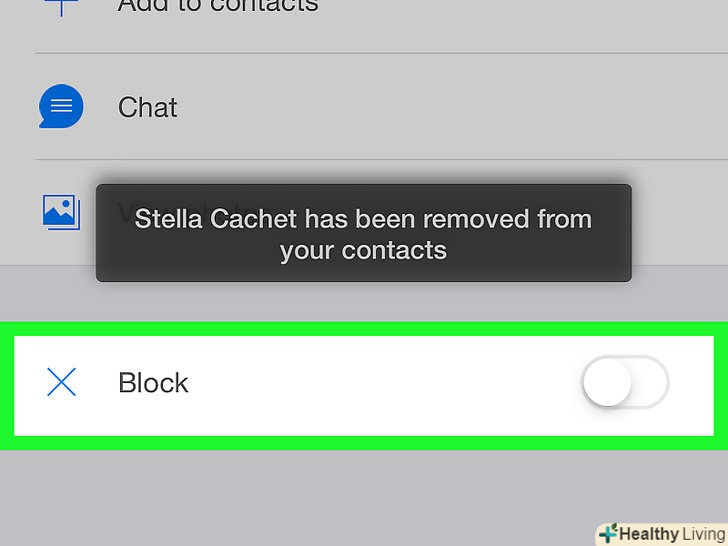Select the Add to contacts row
The image size is (728, 546).
pos(218,8)
